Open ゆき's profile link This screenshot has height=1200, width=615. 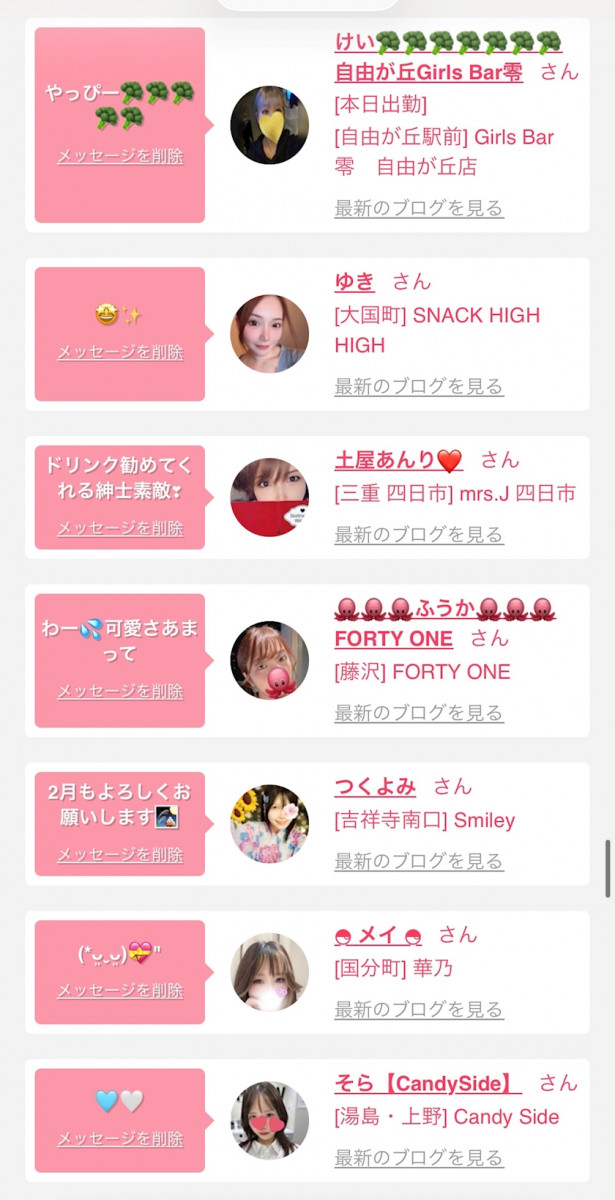point(354,281)
